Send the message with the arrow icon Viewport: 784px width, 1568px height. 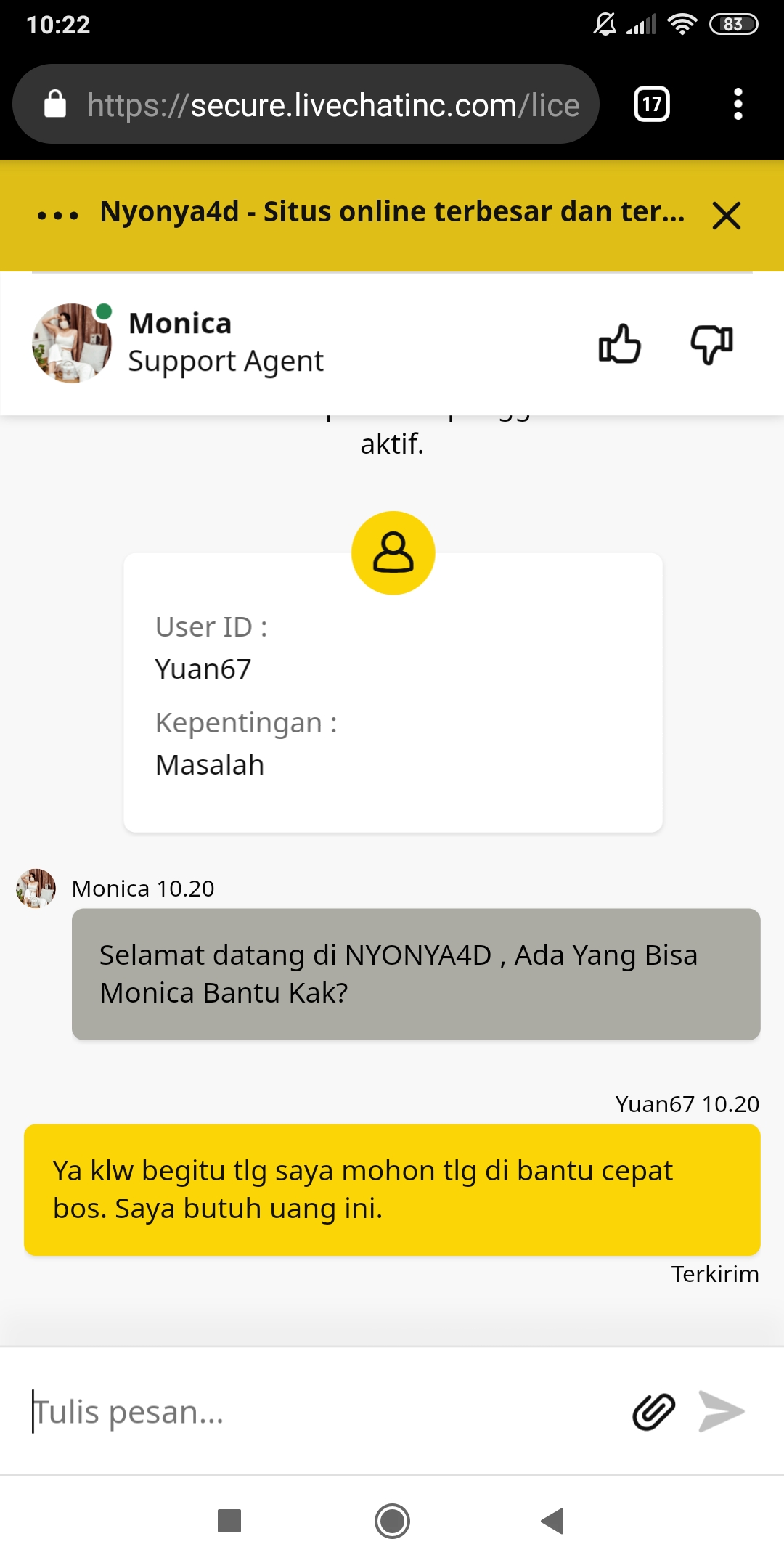tap(722, 1412)
